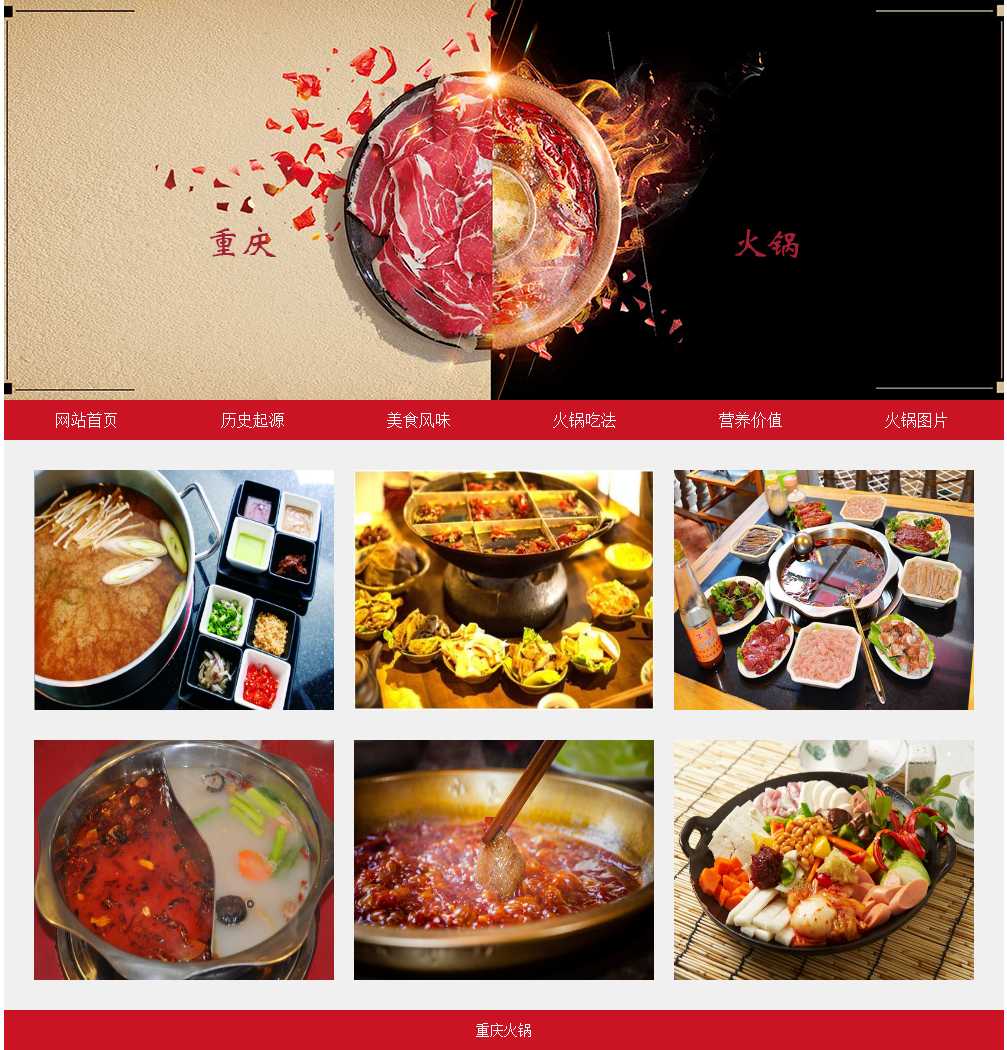The height and width of the screenshot is (1050, 1007).
Task: View the nine-grid hot pot photo
Action: click(504, 590)
